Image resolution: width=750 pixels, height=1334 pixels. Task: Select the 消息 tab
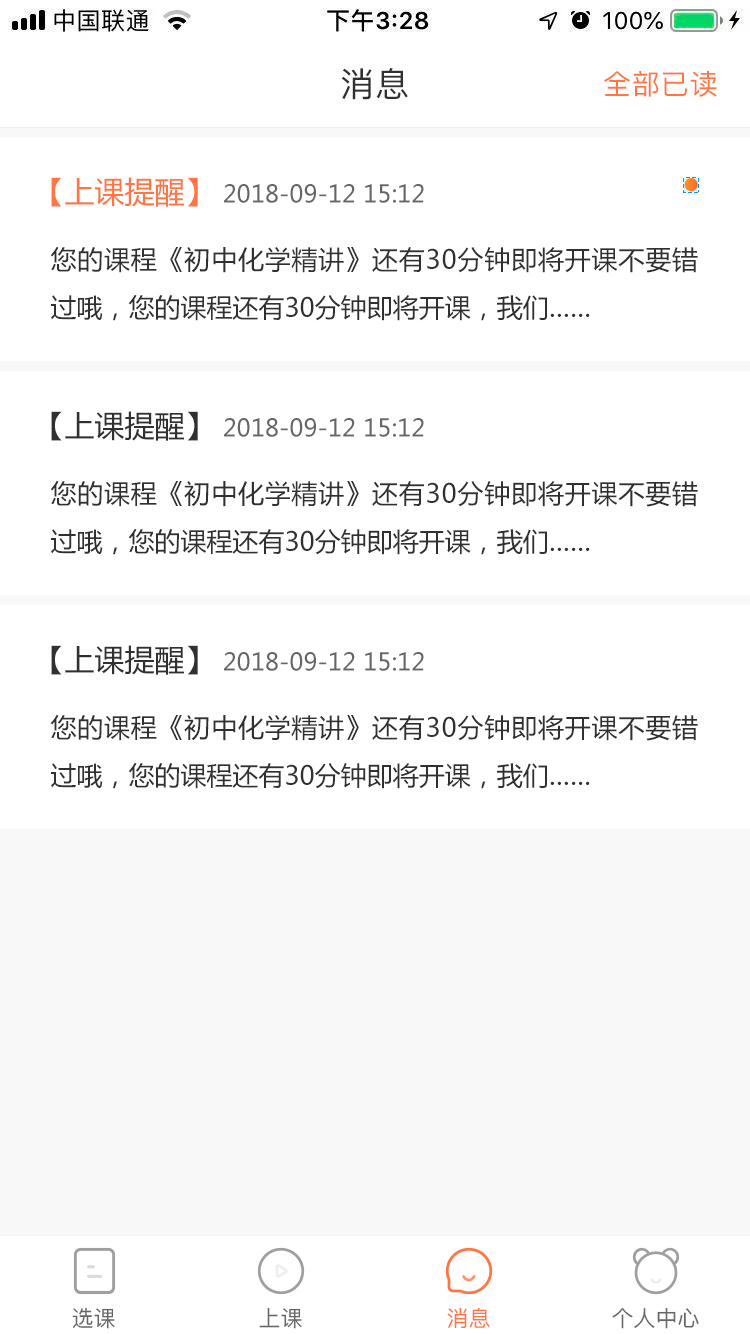pos(468,1287)
